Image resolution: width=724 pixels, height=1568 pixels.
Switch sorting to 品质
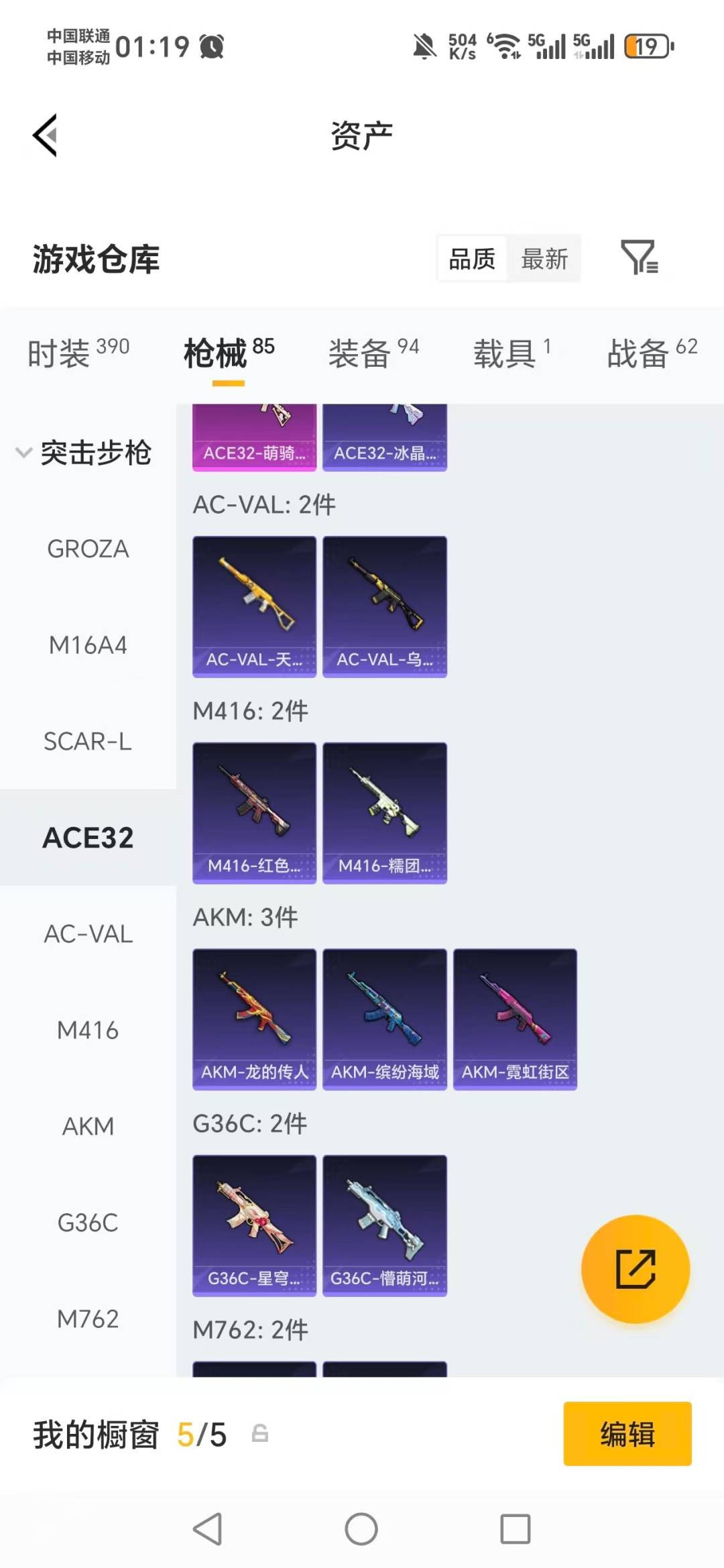(x=471, y=258)
